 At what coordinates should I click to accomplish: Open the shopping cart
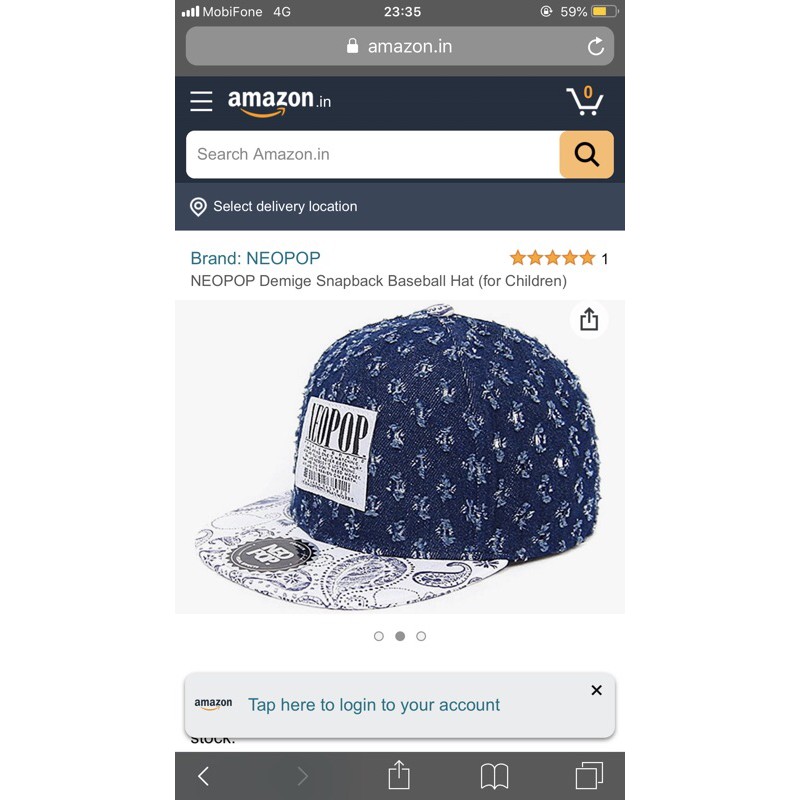584,101
